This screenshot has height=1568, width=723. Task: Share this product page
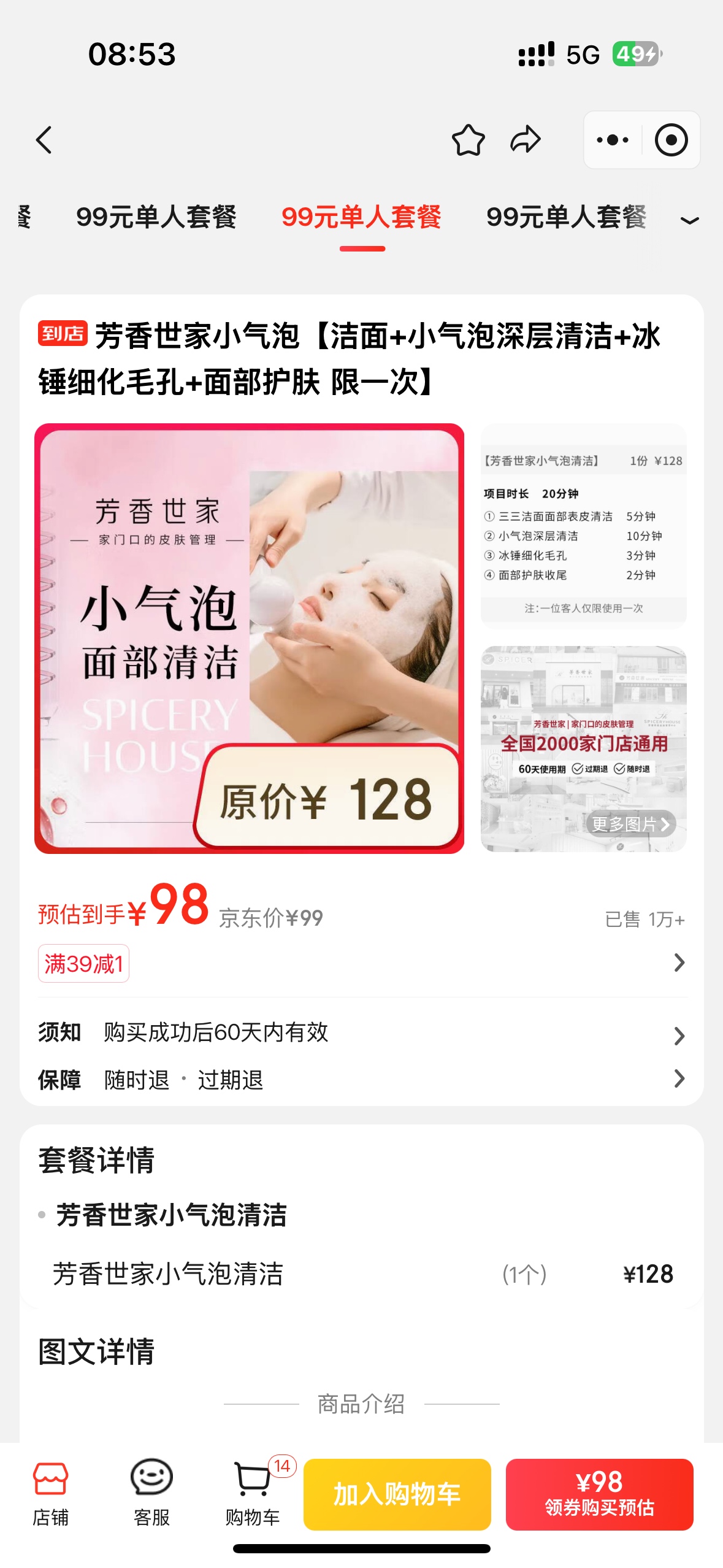(x=526, y=140)
